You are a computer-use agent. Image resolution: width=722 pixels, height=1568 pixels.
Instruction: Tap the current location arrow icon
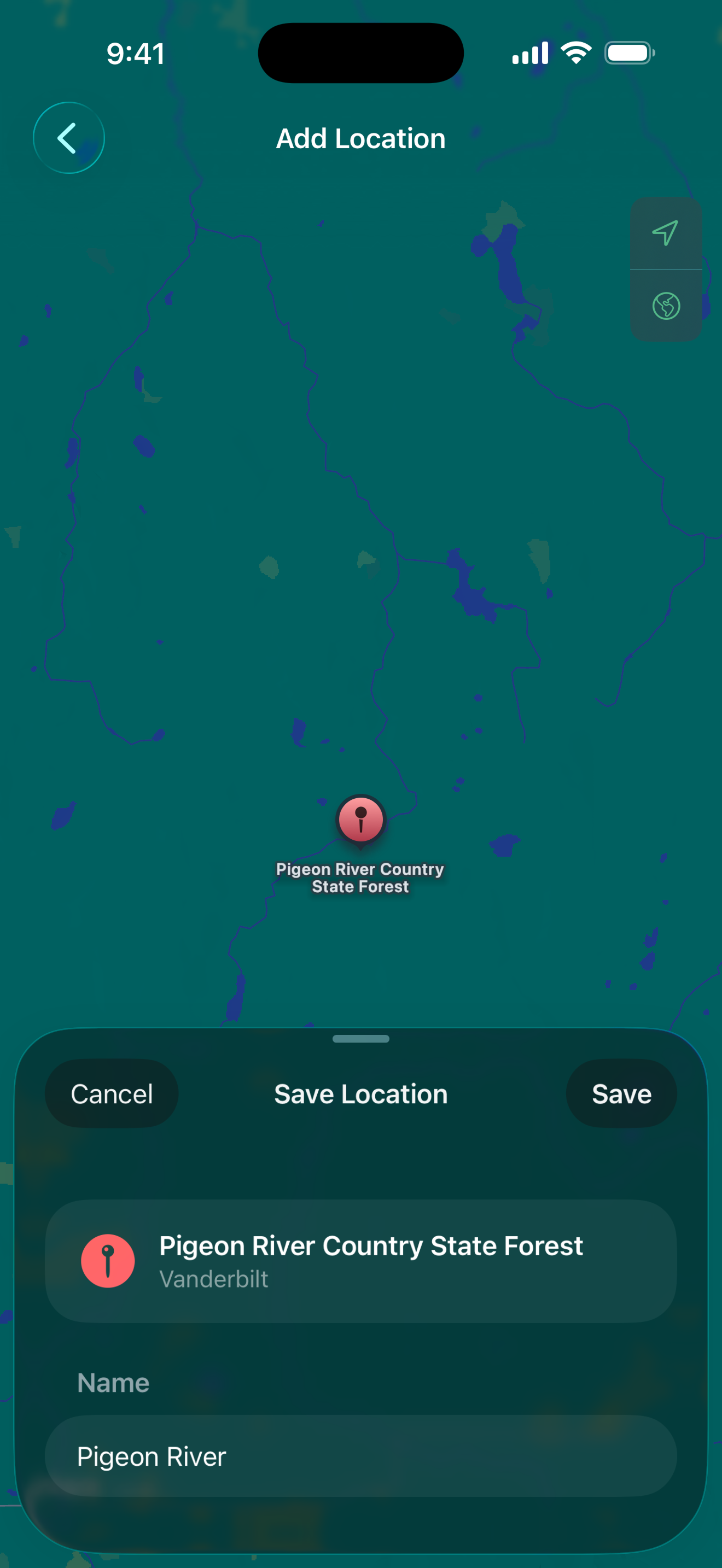pyautogui.click(x=666, y=234)
